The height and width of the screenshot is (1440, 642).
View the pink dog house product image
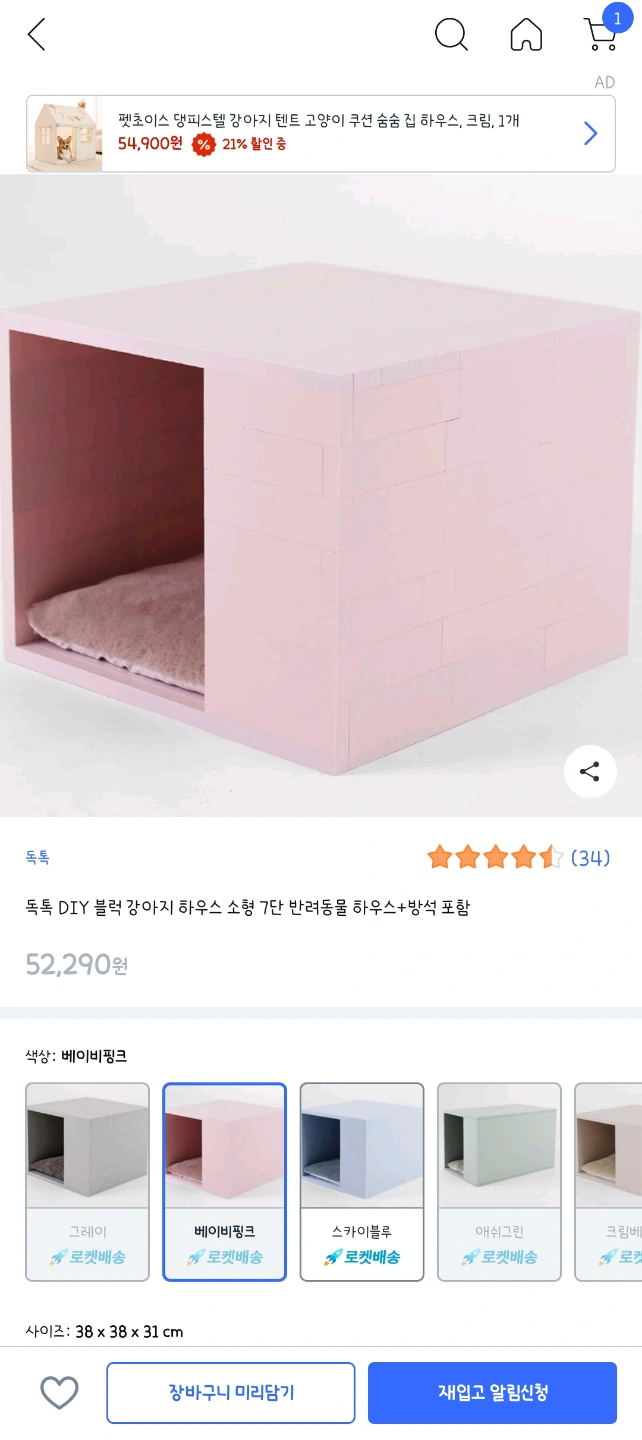tap(320, 496)
